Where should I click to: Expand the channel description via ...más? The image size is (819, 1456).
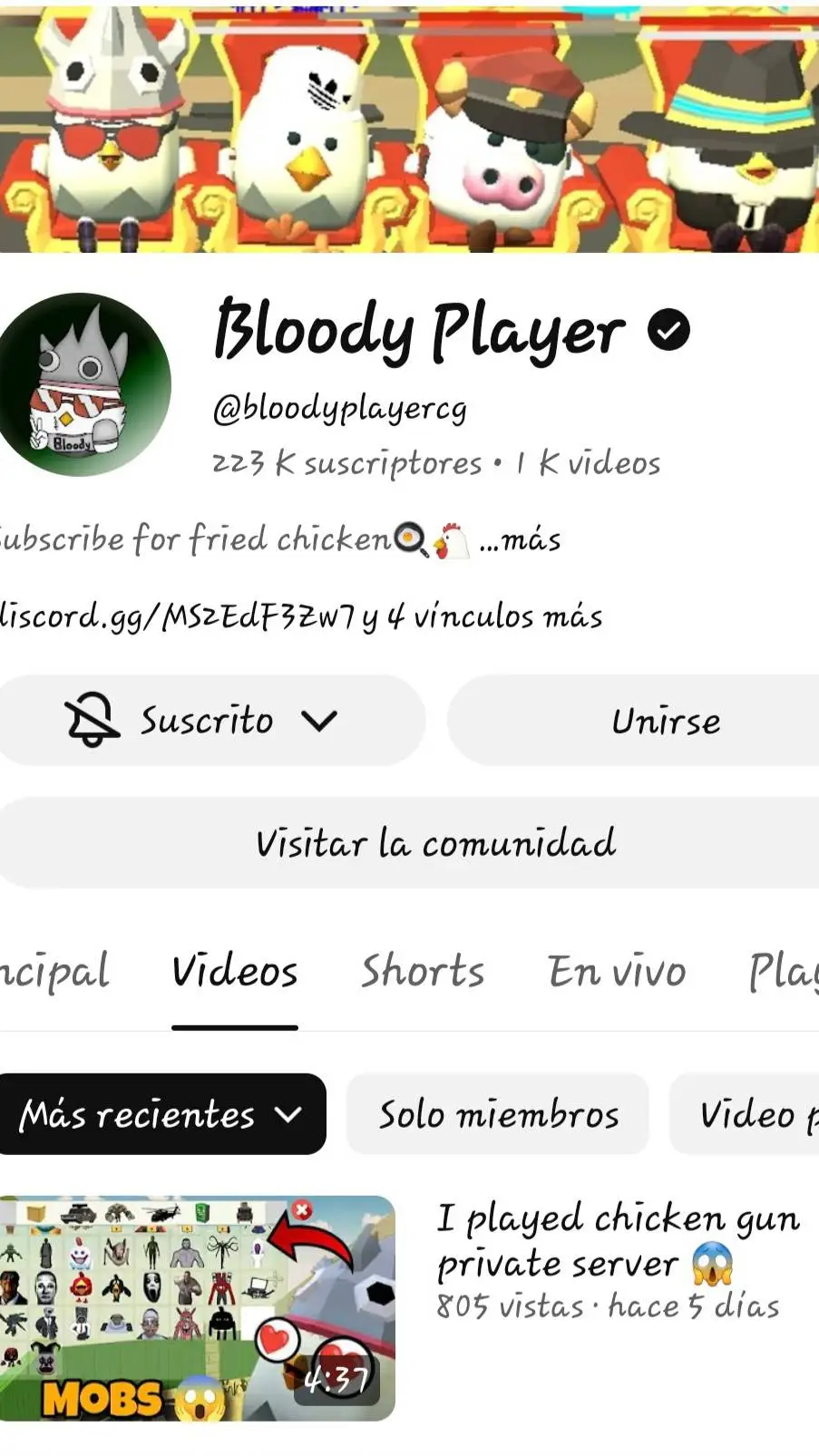pos(522,539)
